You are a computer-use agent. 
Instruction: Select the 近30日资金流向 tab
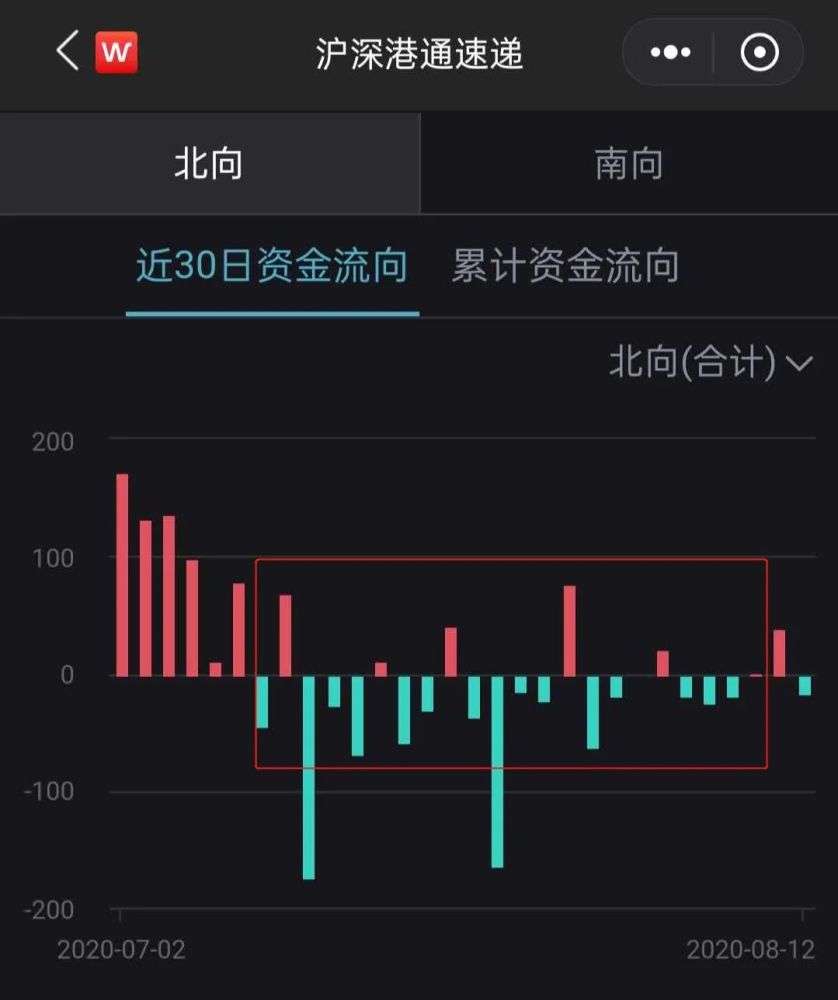pyautogui.click(x=271, y=267)
